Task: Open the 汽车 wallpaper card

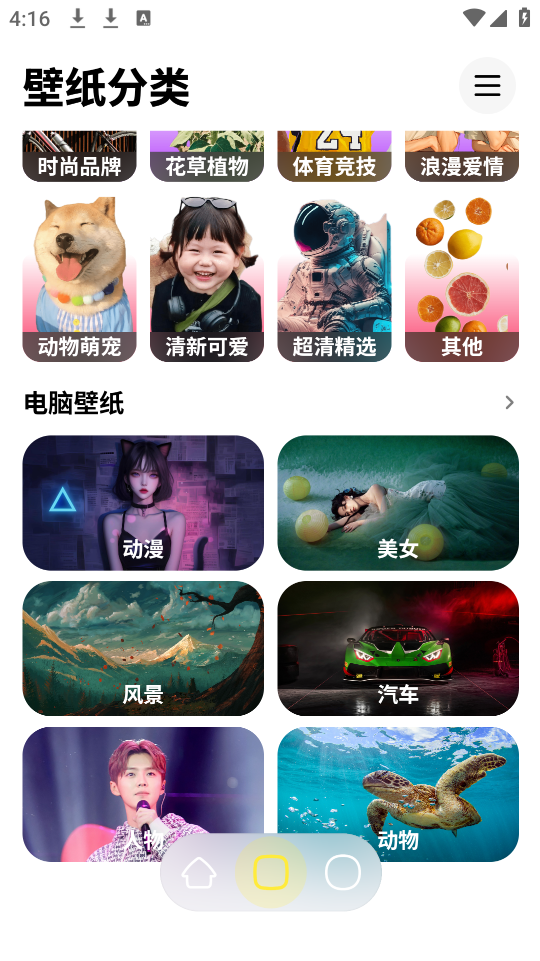Action: [x=398, y=648]
